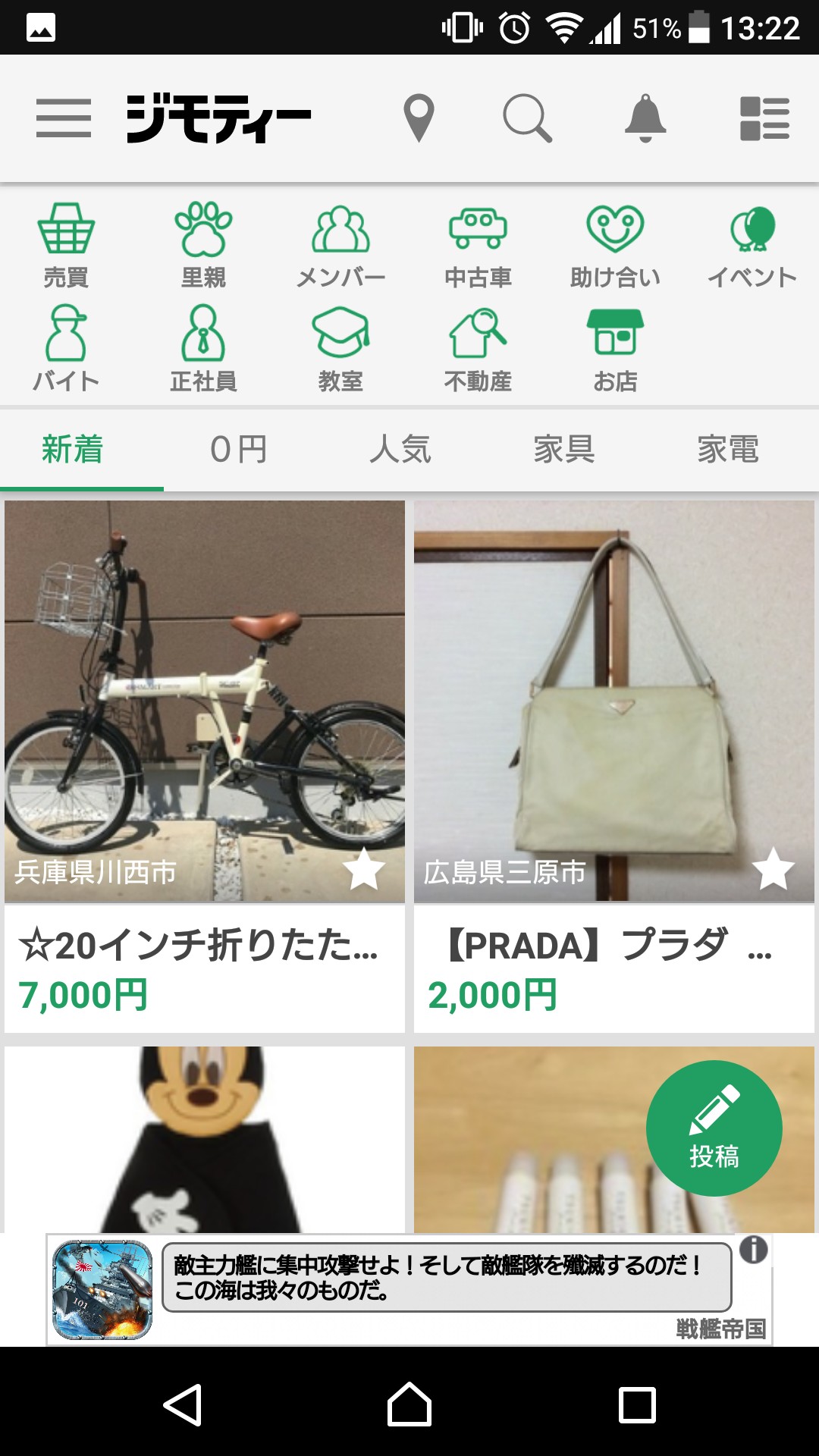Viewport: 819px width, 1456px height.
Task: Switch to the 人気 tab
Action: click(401, 449)
